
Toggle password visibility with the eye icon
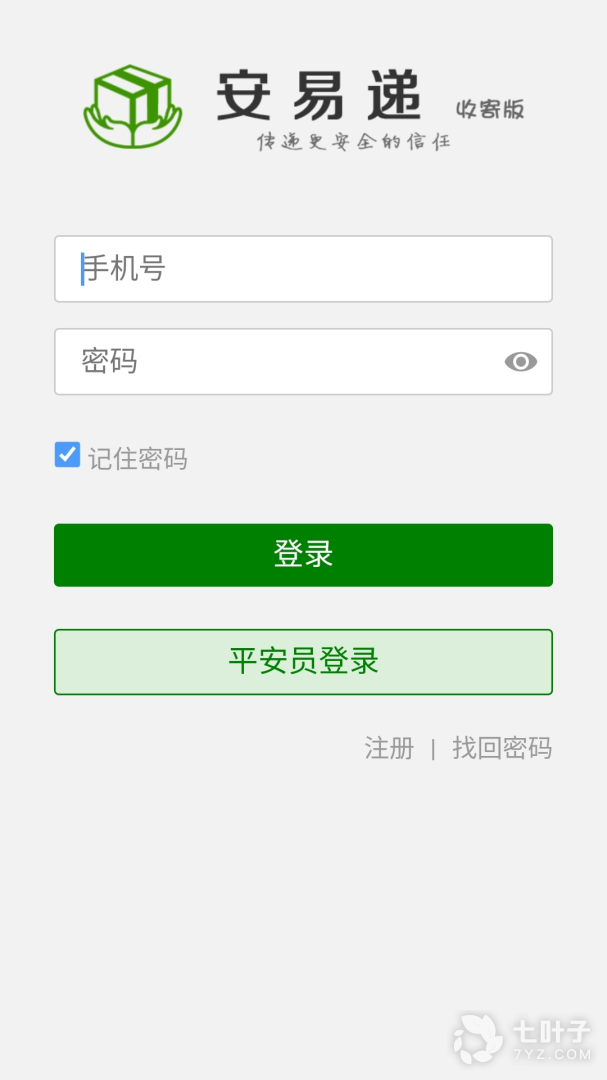point(520,362)
